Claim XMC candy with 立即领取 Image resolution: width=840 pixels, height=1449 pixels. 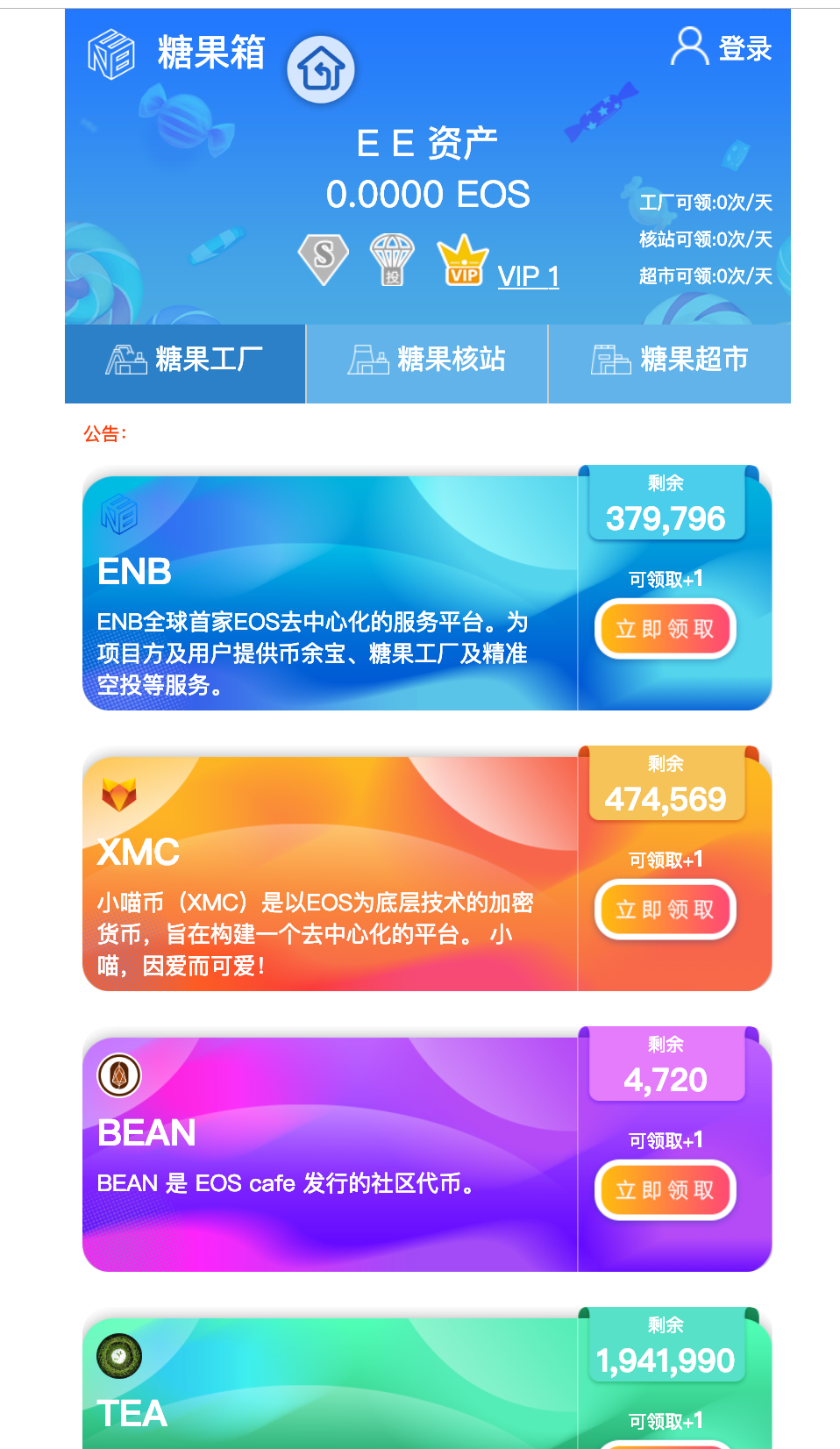coord(666,910)
